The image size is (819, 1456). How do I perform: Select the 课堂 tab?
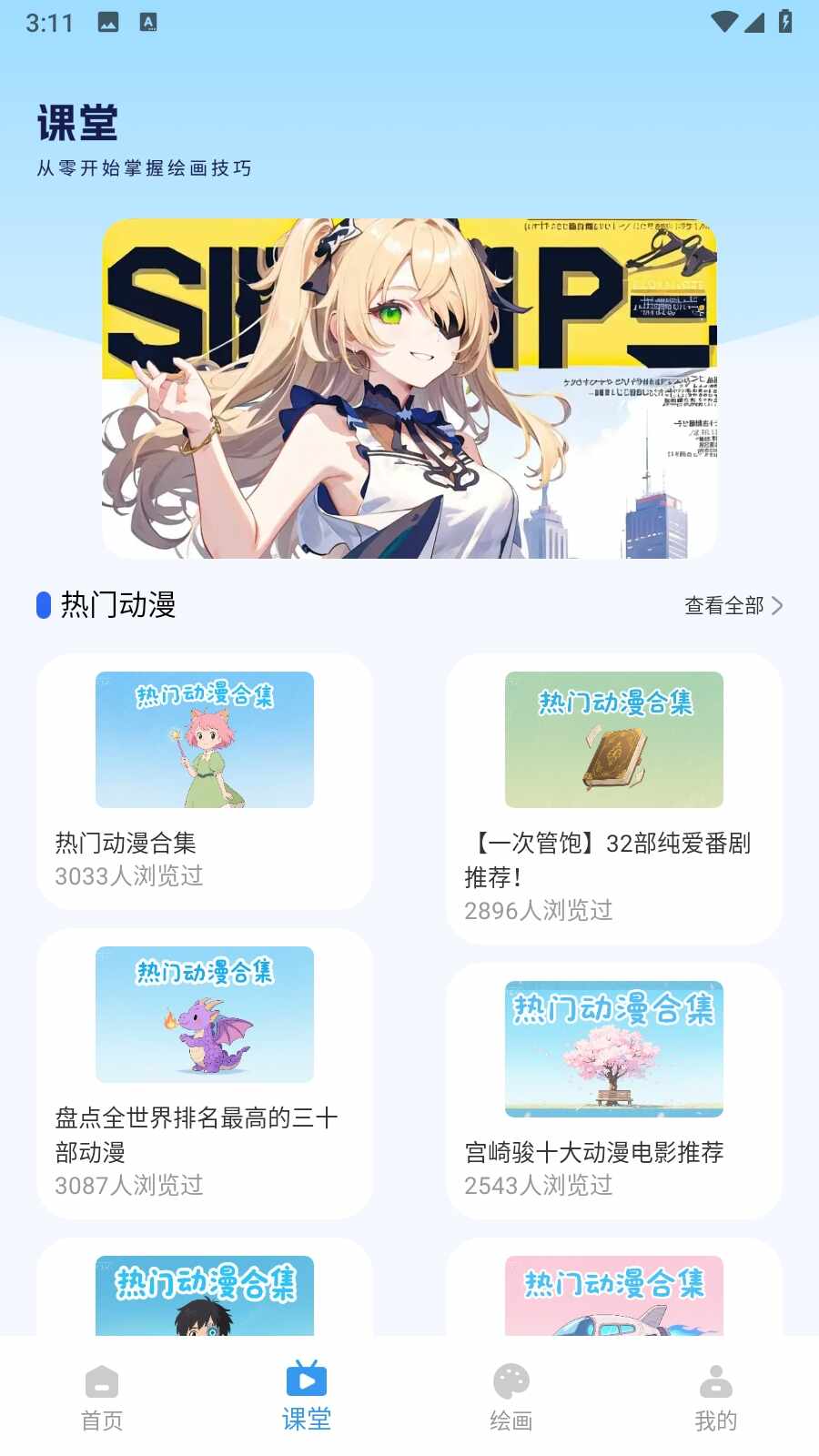click(x=307, y=1398)
